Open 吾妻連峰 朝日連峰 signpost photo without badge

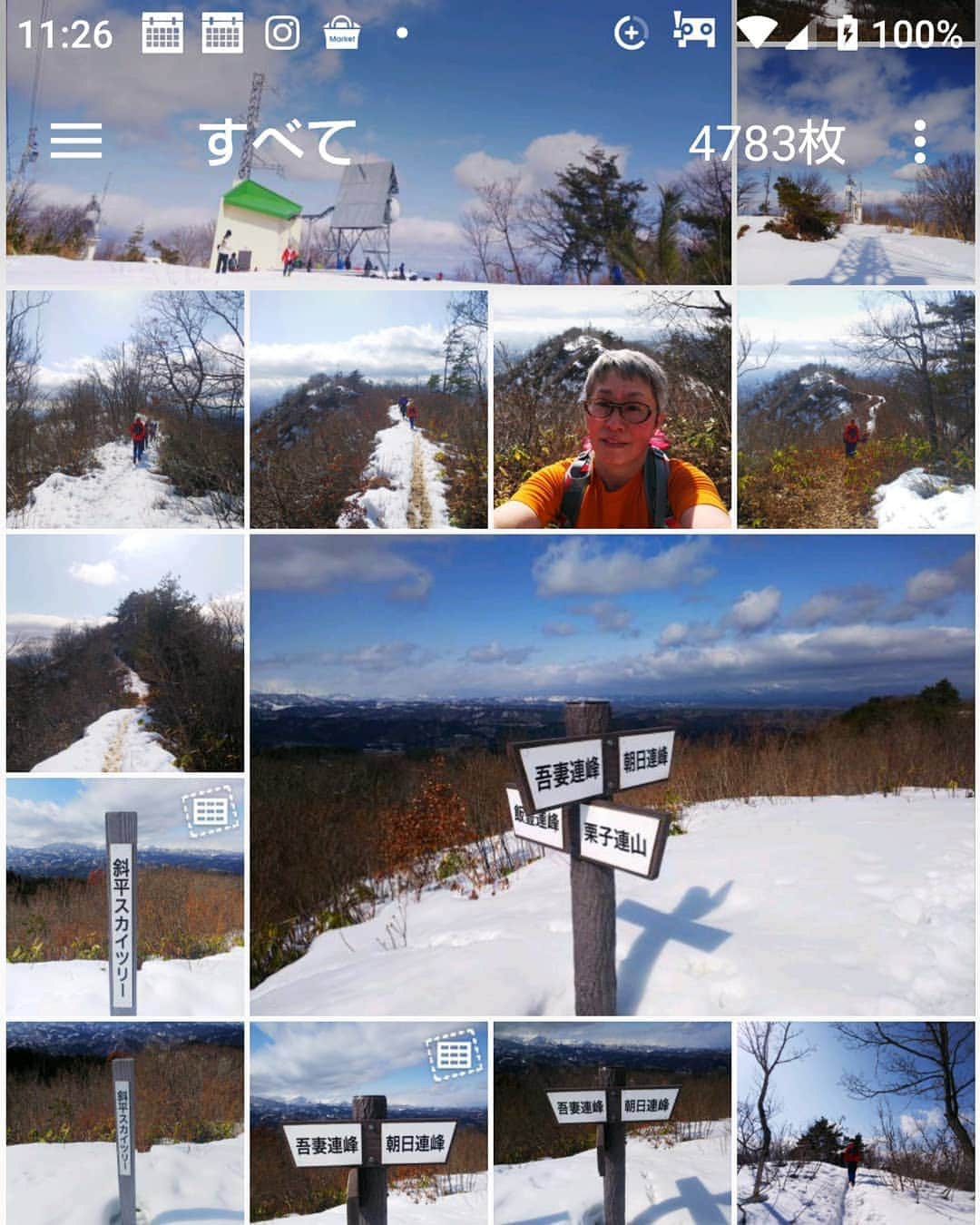click(x=612, y=1123)
